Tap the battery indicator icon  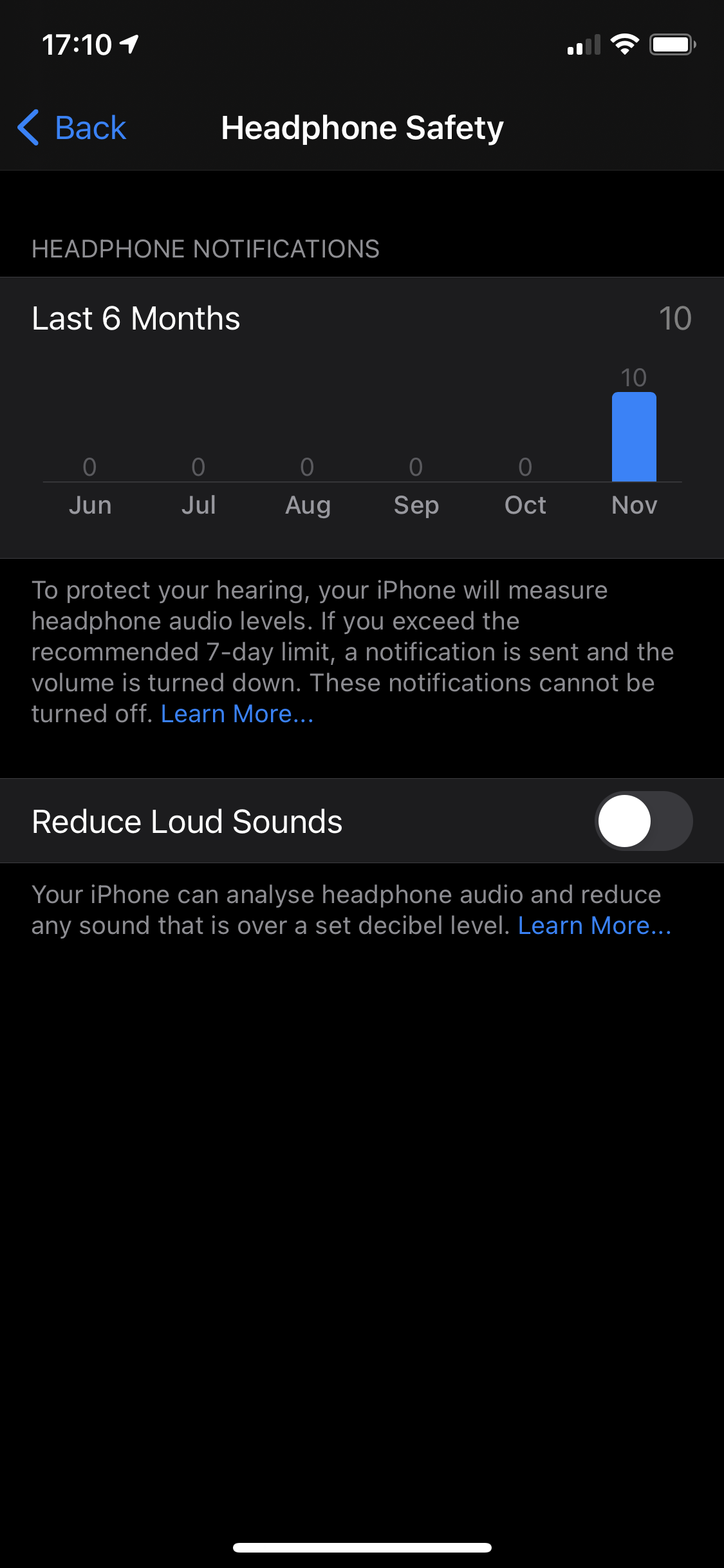(671, 44)
